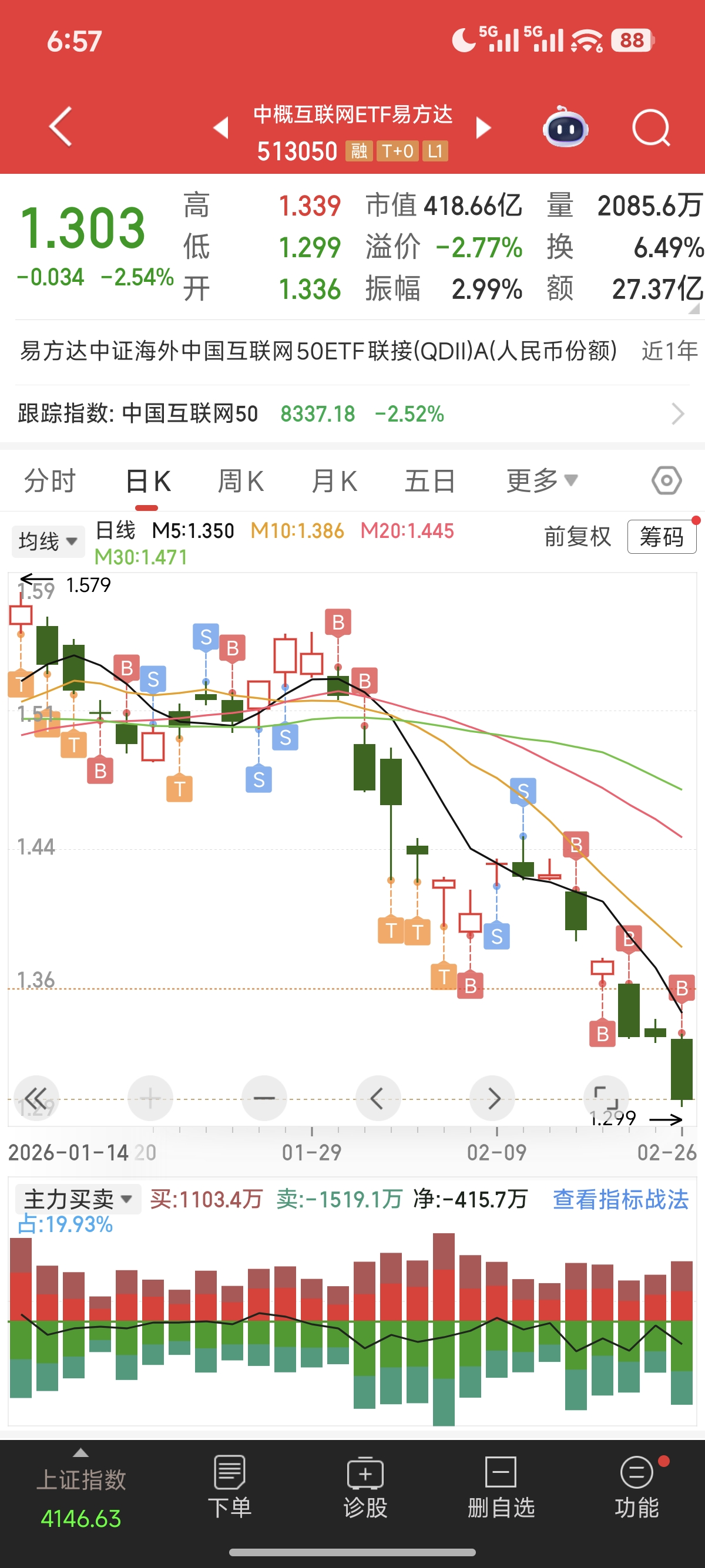Switch to the next stock arrow
The height and width of the screenshot is (1568, 705).
tap(484, 128)
